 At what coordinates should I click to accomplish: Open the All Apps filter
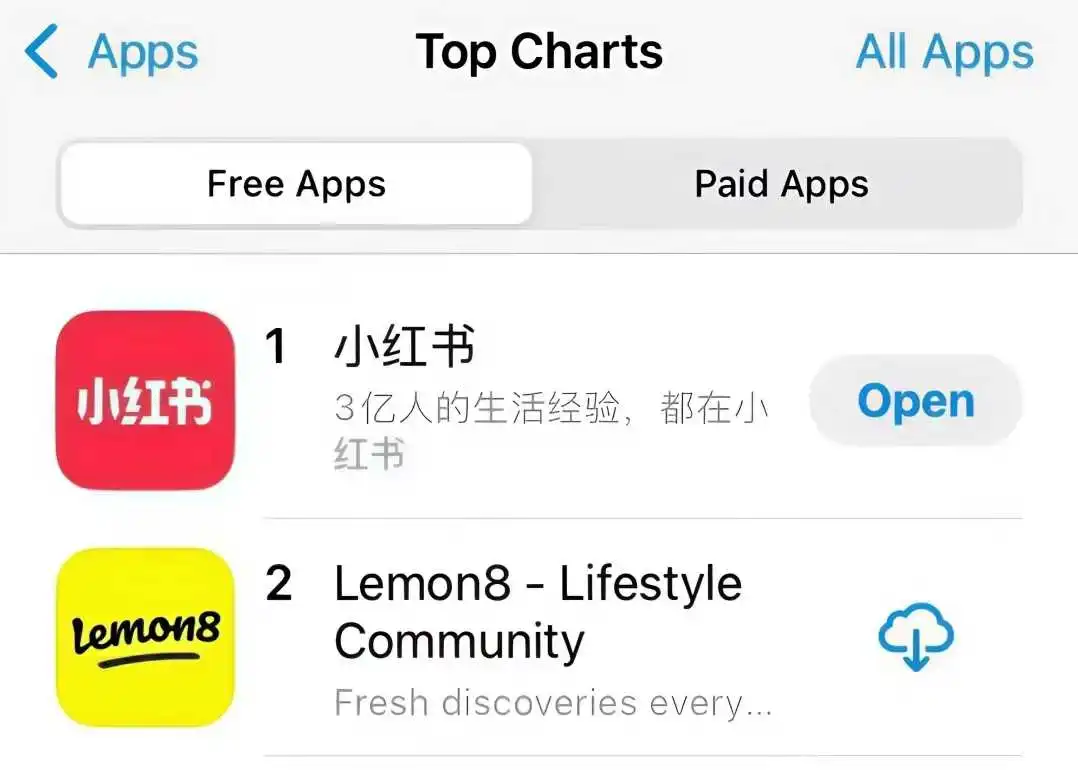click(x=944, y=52)
